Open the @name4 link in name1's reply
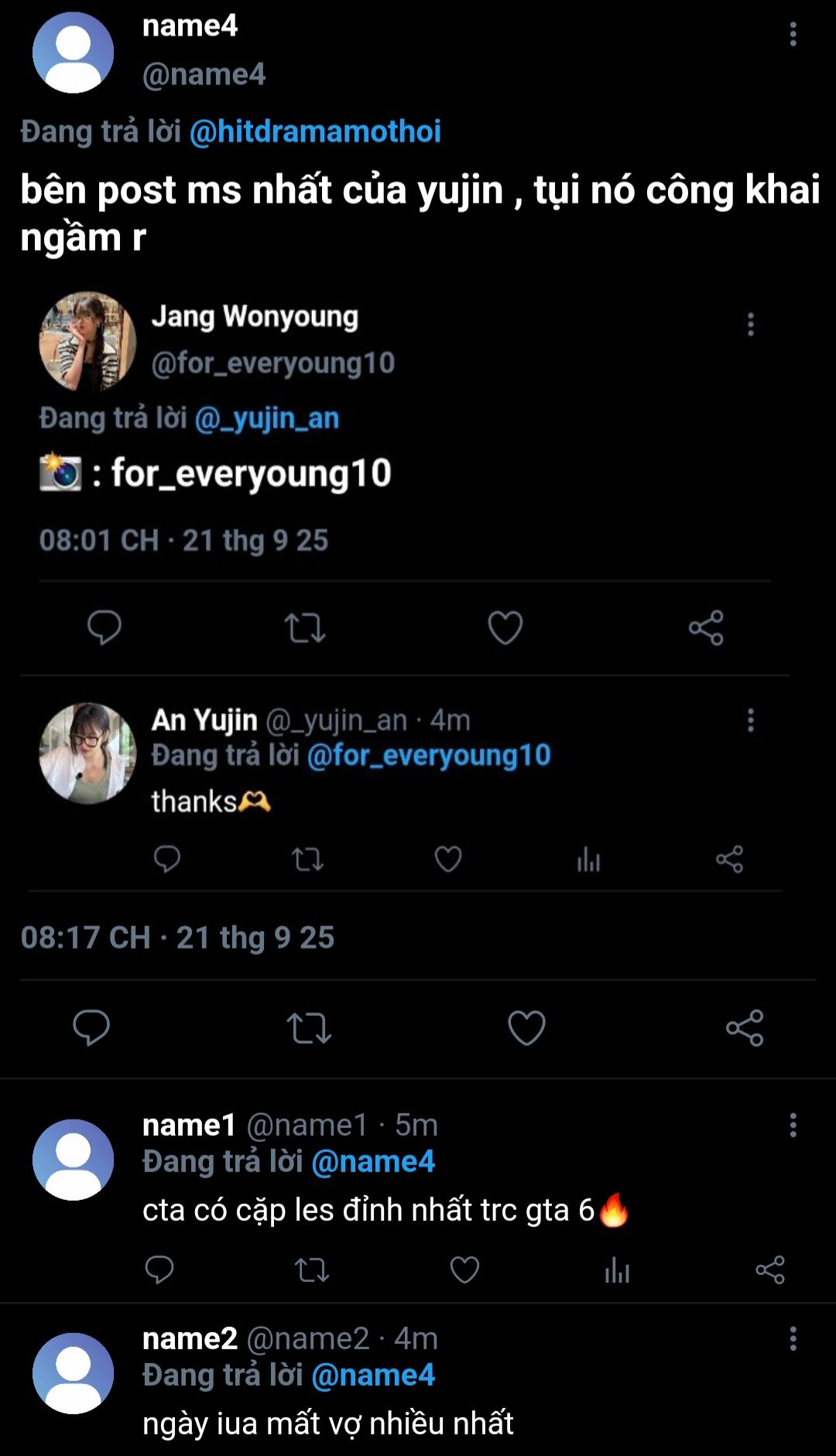The width and height of the screenshot is (836, 1456). coord(373,1162)
